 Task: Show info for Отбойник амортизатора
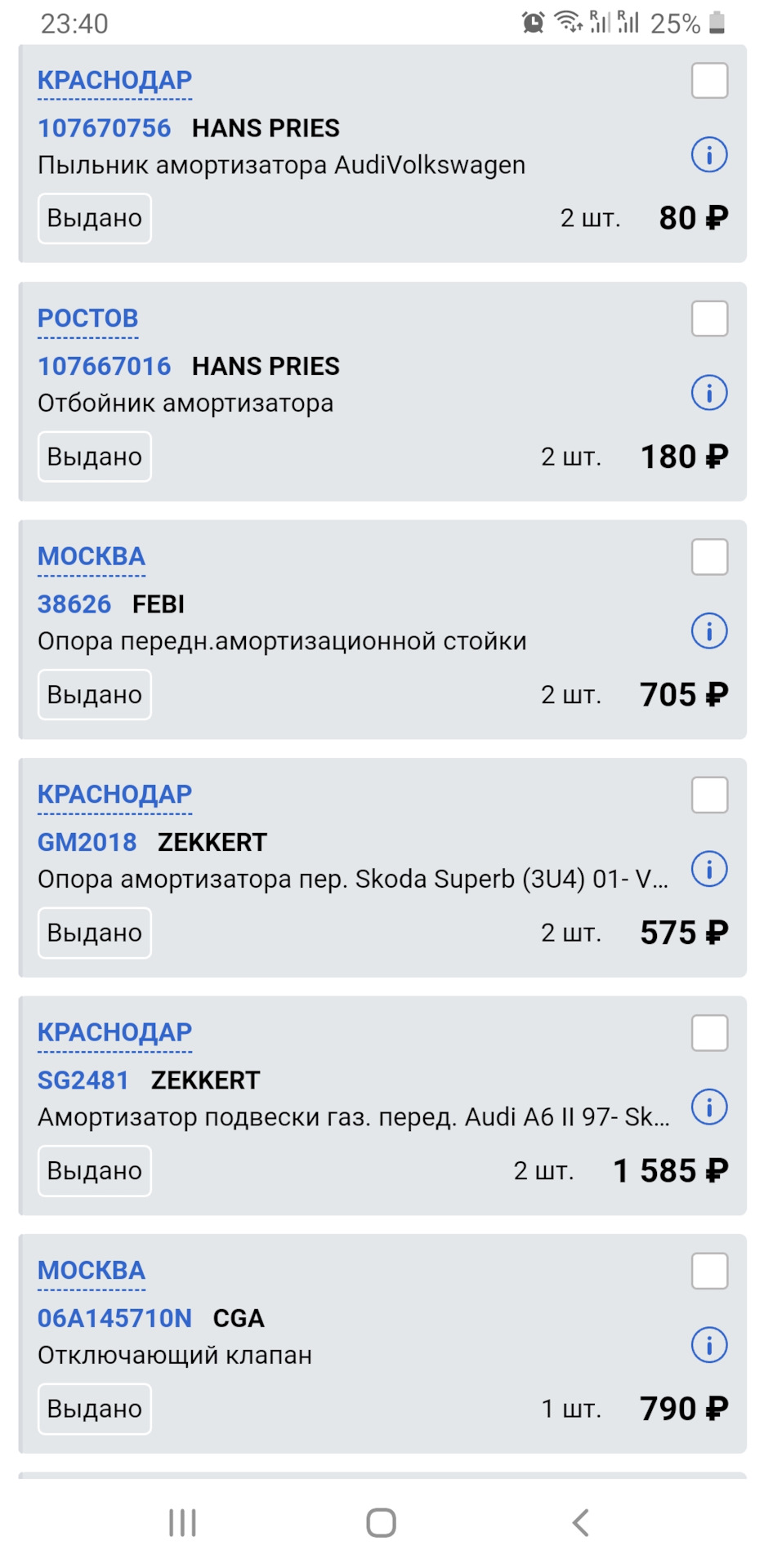[708, 393]
